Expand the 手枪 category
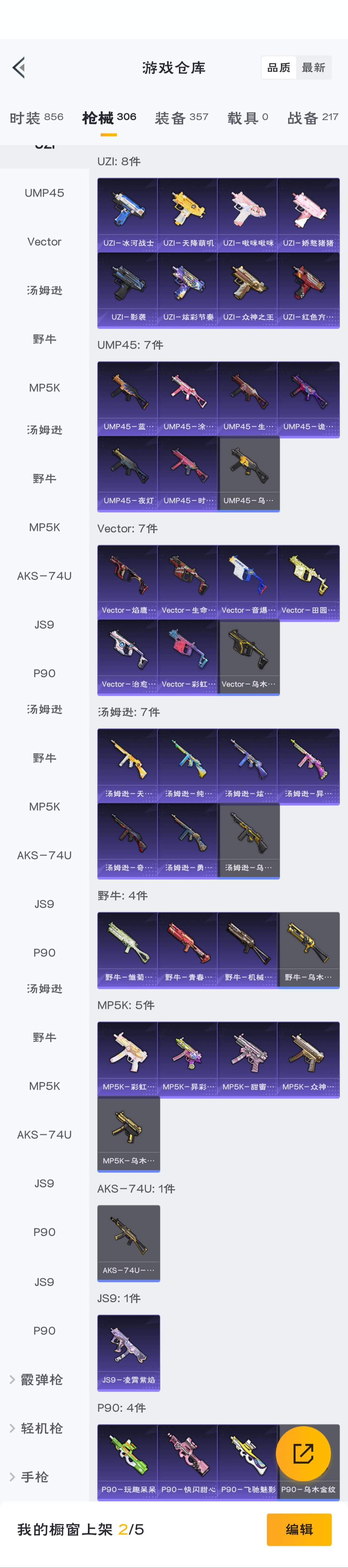The image size is (348, 1568). tap(34, 1477)
